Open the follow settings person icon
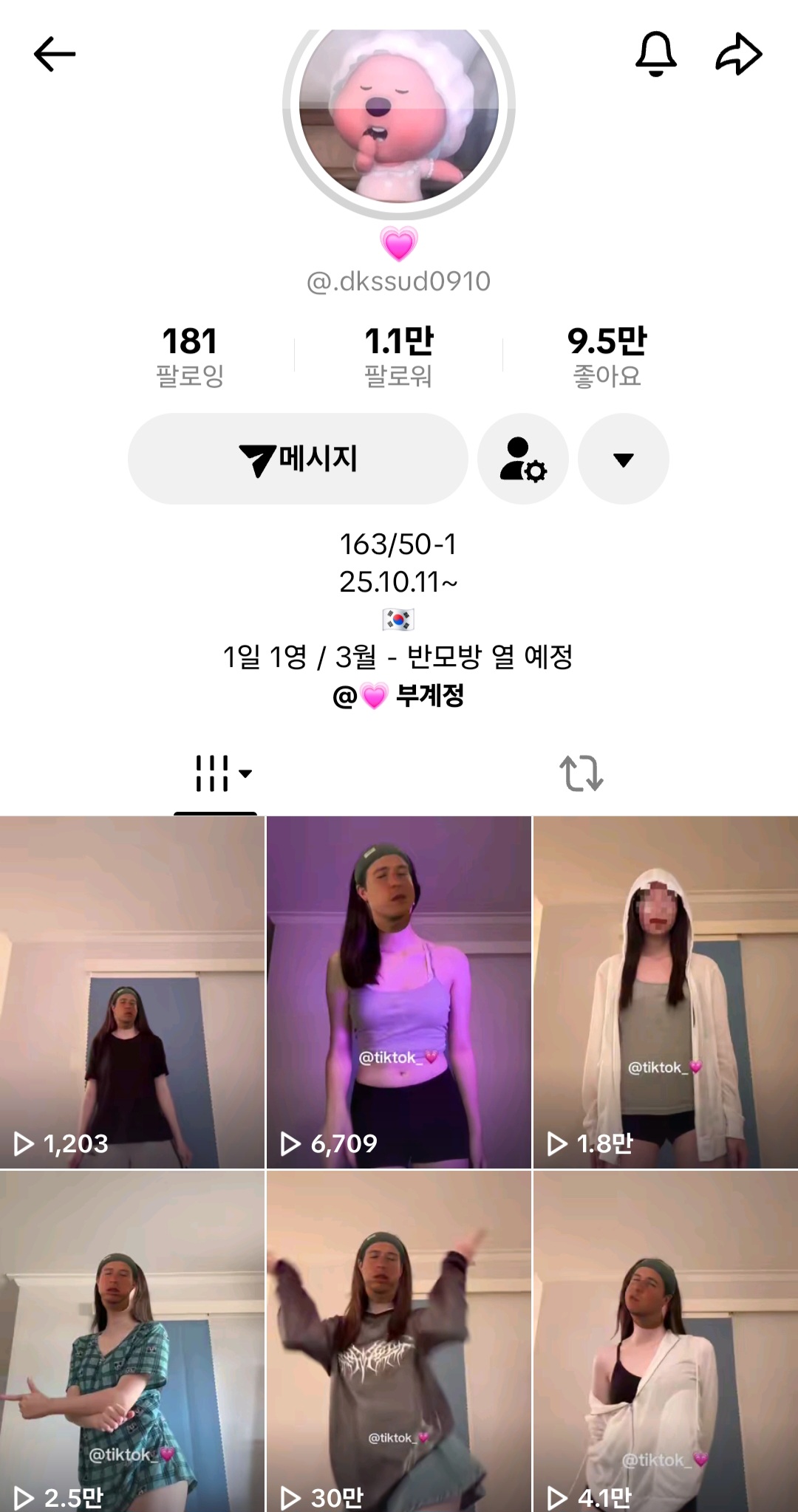Viewport: 798px width, 1512px height. (x=523, y=459)
